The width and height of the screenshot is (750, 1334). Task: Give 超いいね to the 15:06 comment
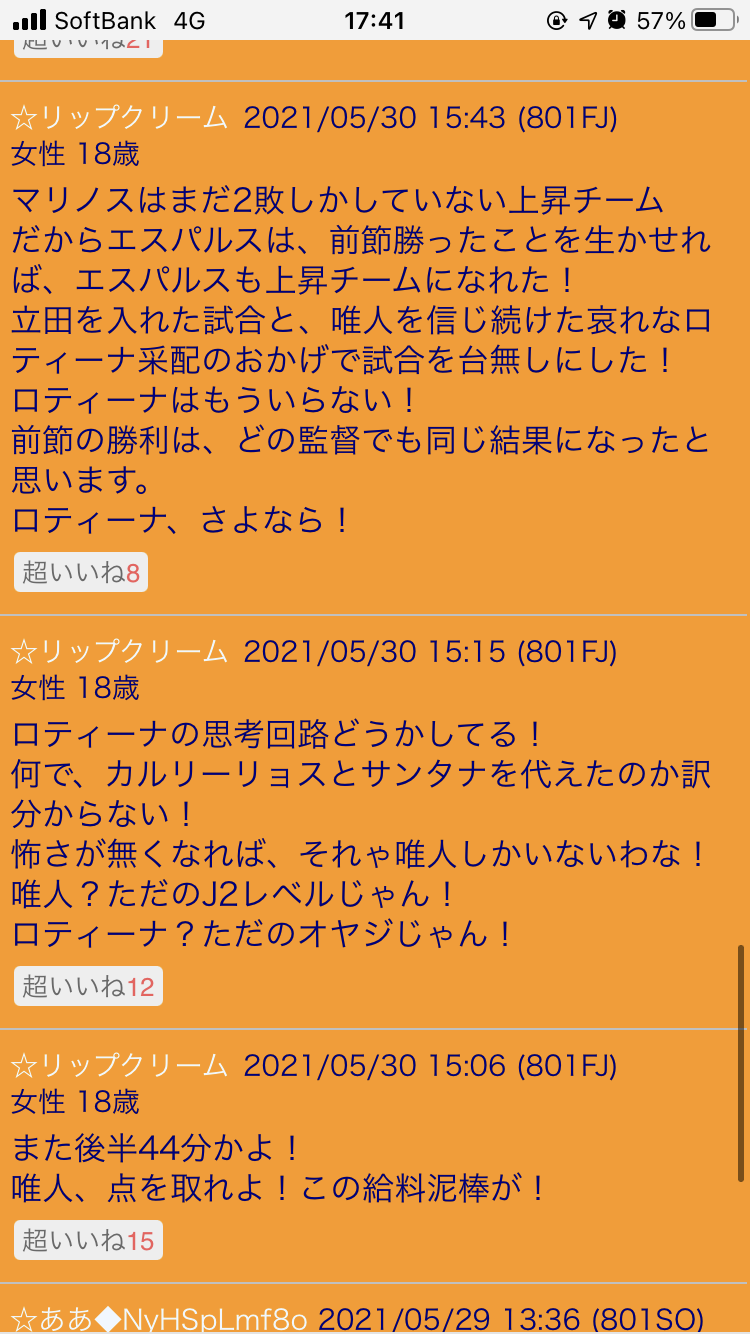[x=88, y=1241]
